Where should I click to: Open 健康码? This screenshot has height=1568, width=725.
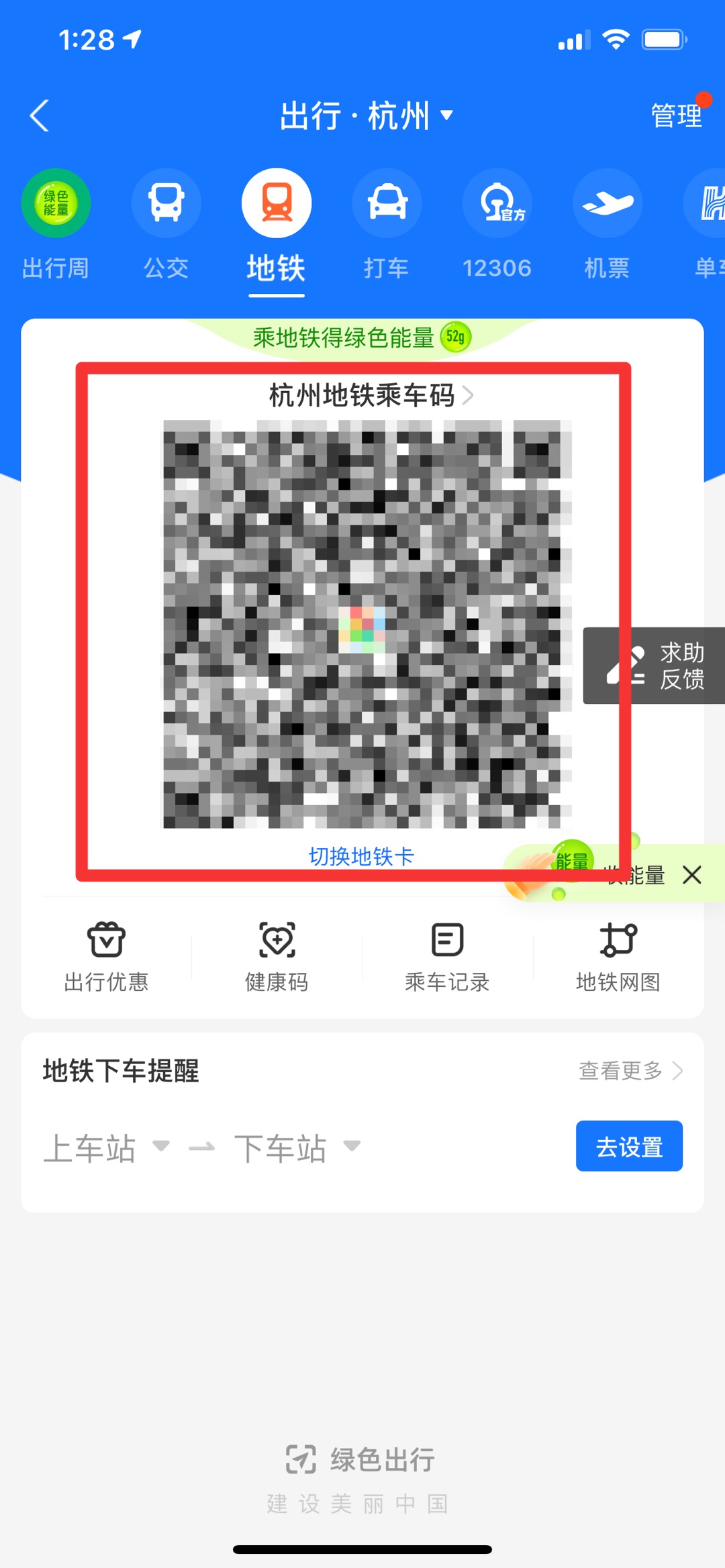277,957
